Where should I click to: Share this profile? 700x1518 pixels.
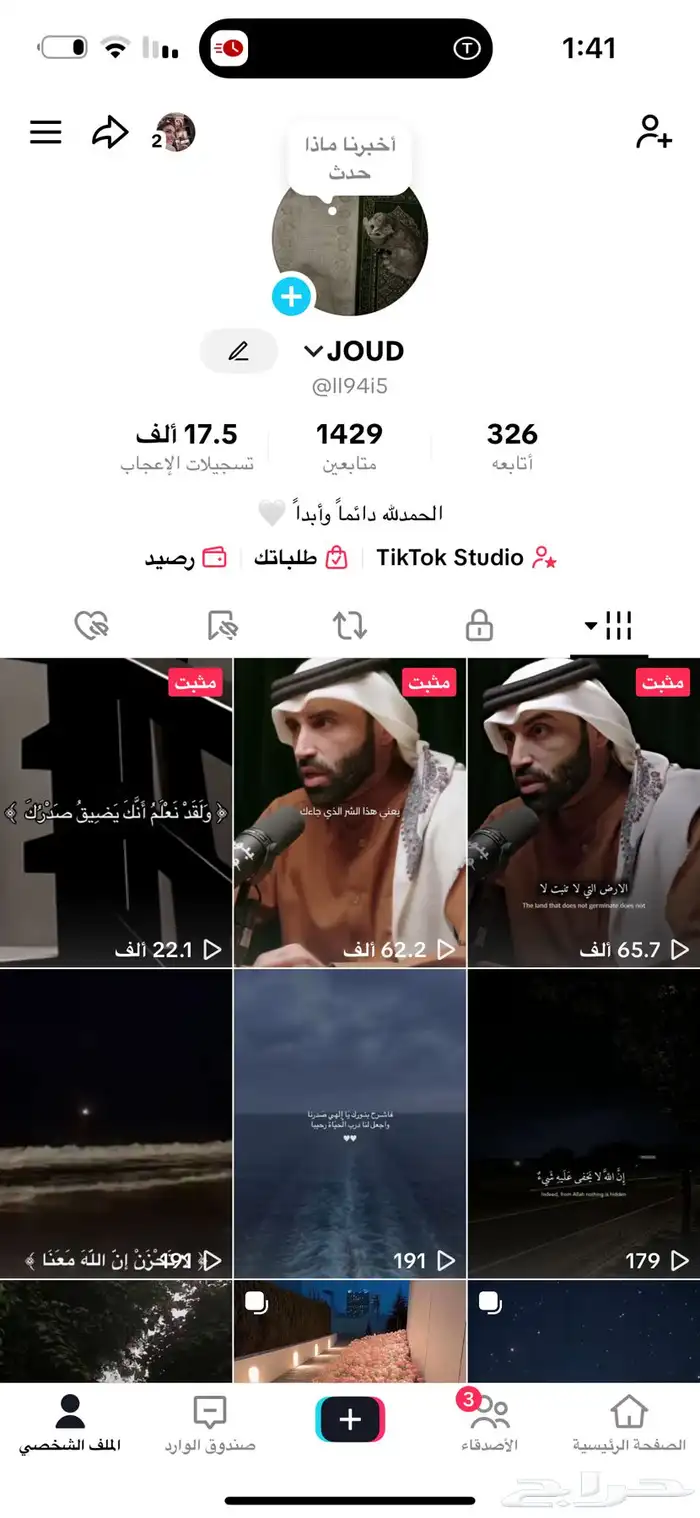110,132
